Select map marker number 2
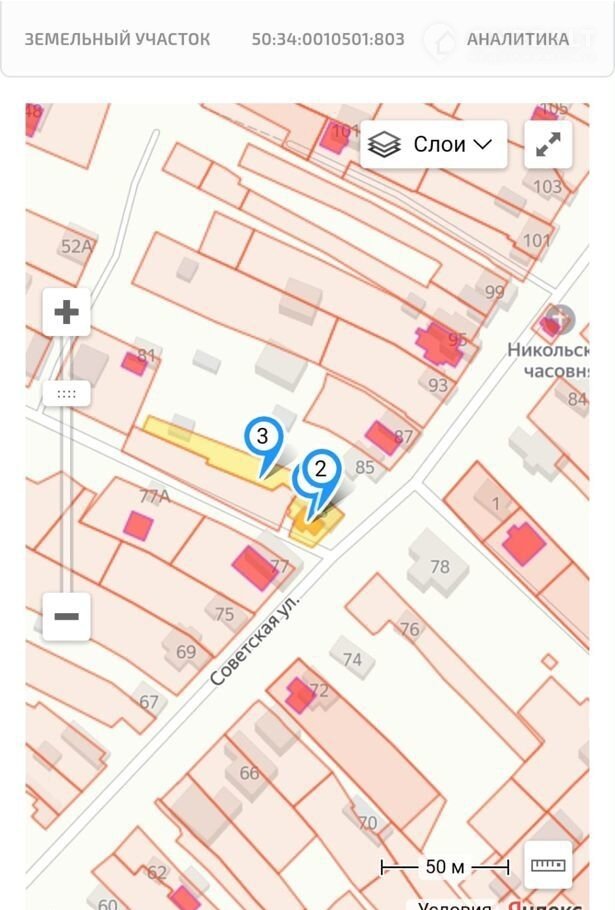The width and height of the screenshot is (615, 910). pyautogui.click(x=321, y=469)
